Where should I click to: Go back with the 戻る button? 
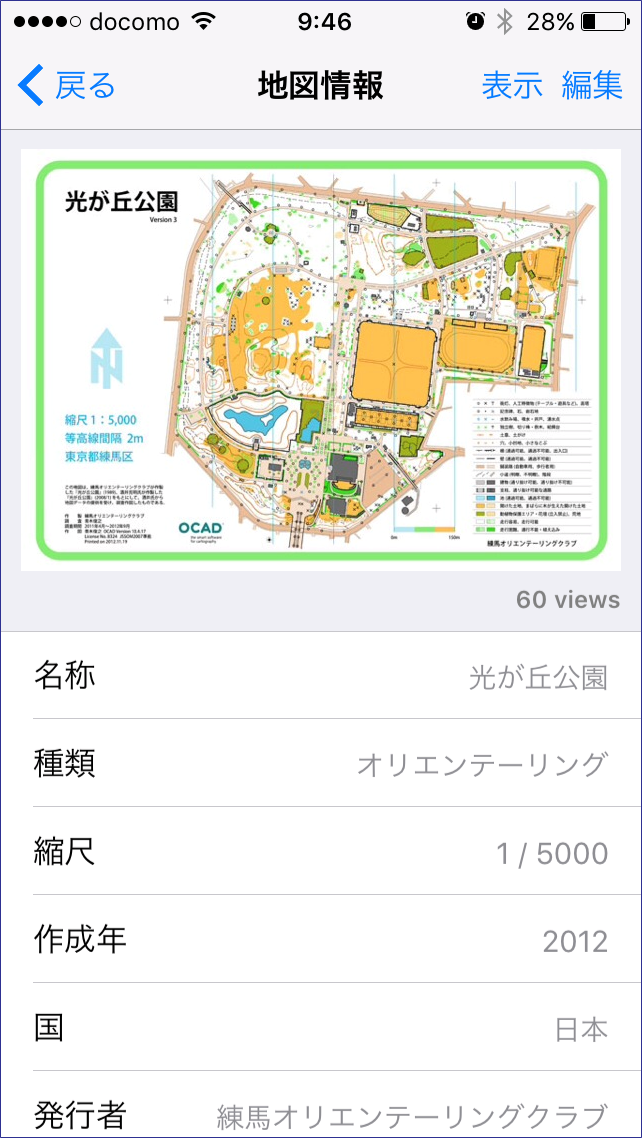click(x=67, y=86)
